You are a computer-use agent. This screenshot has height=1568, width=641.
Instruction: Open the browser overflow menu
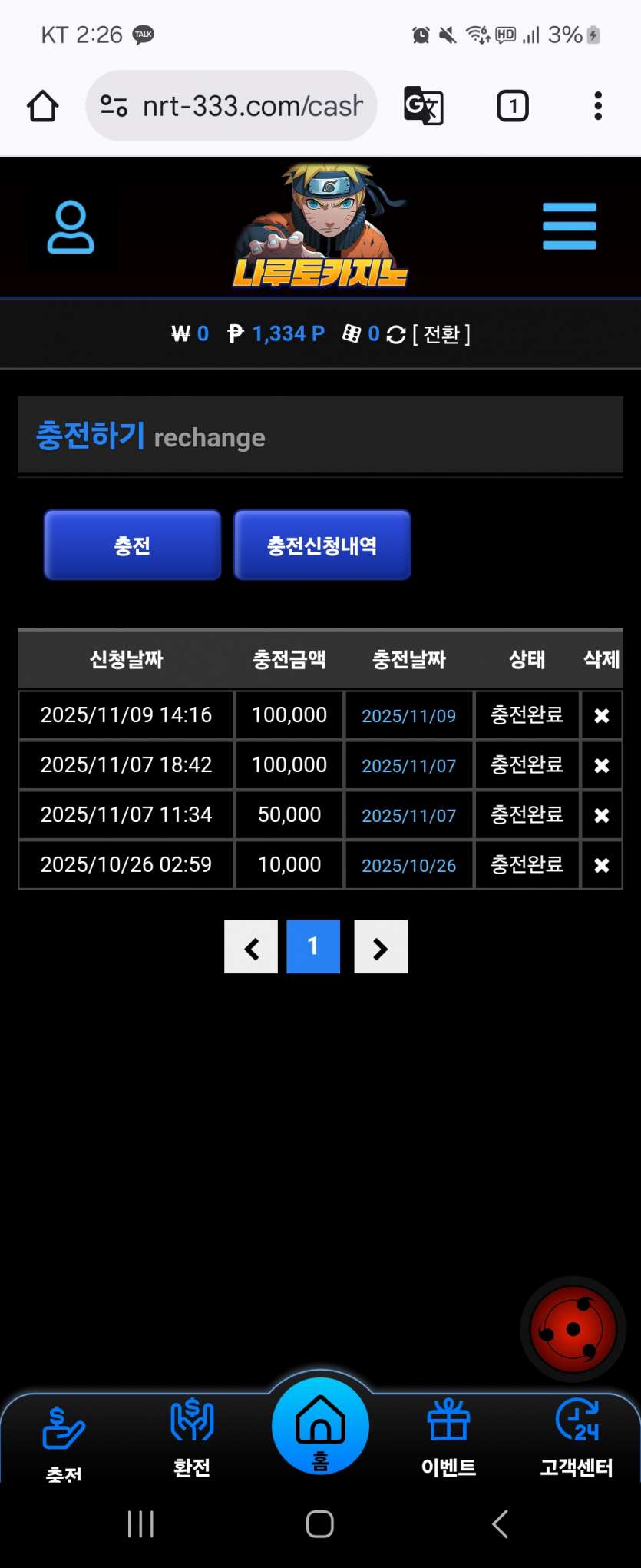(x=597, y=106)
